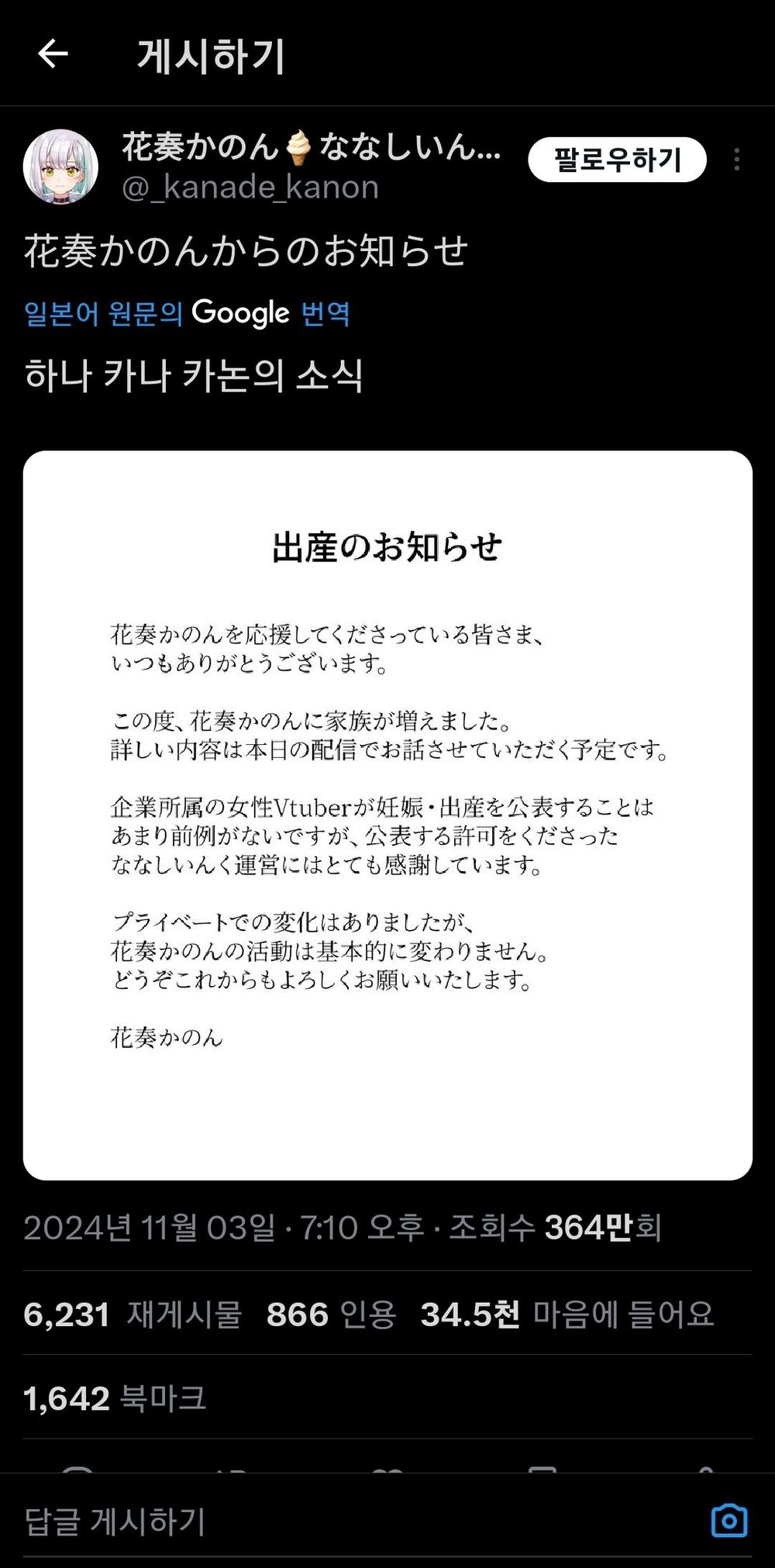View the 6,231 재게시물 reposts list
The width and height of the screenshot is (775, 1568).
coord(133,1315)
